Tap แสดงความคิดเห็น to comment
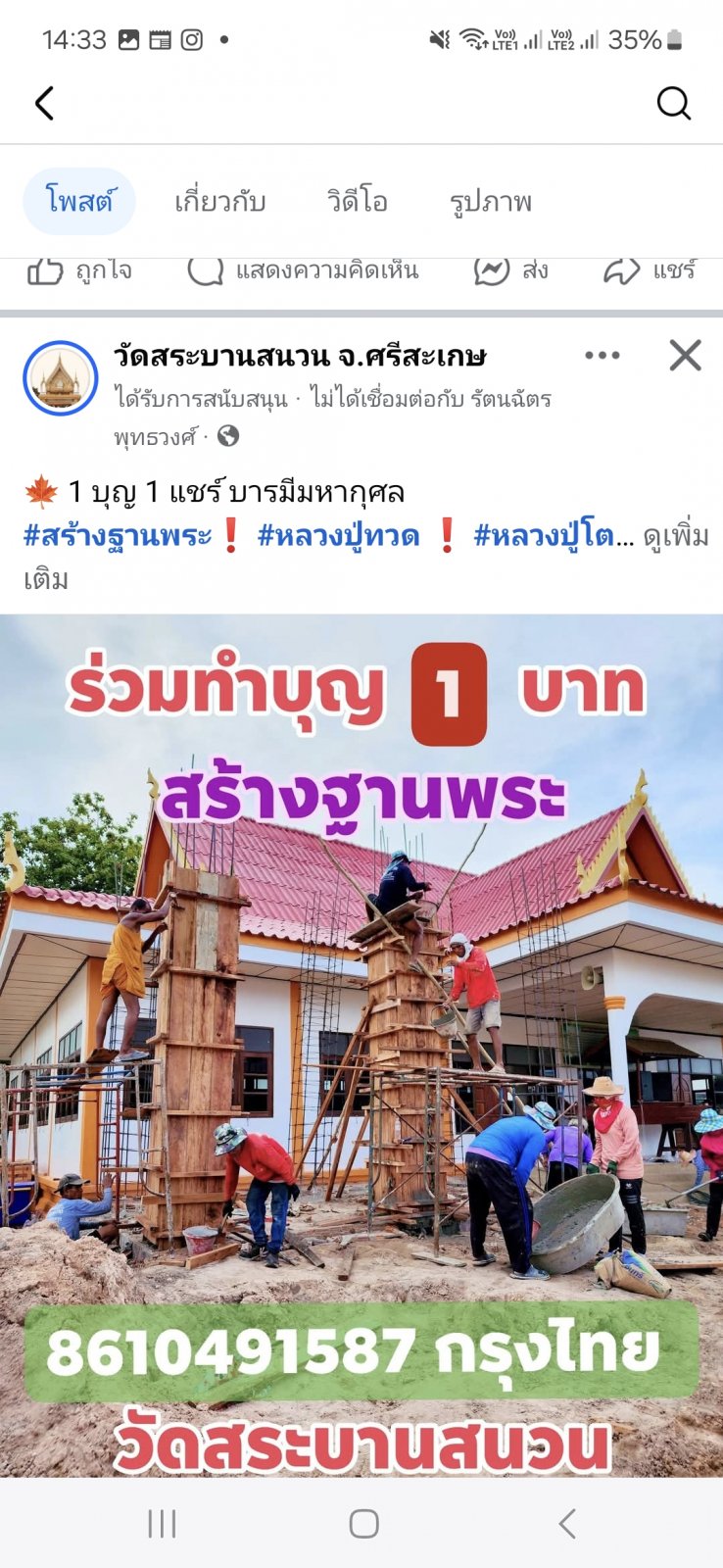 click(303, 270)
